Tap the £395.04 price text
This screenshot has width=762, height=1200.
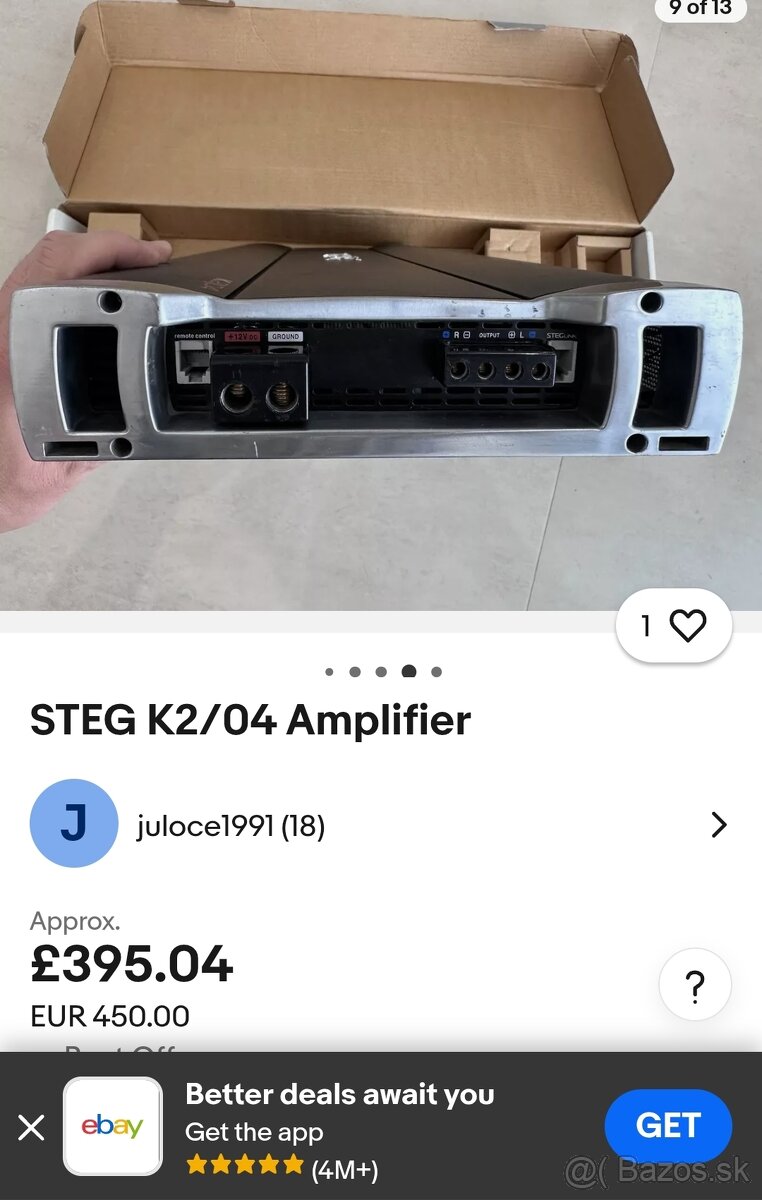click(130, 964)
